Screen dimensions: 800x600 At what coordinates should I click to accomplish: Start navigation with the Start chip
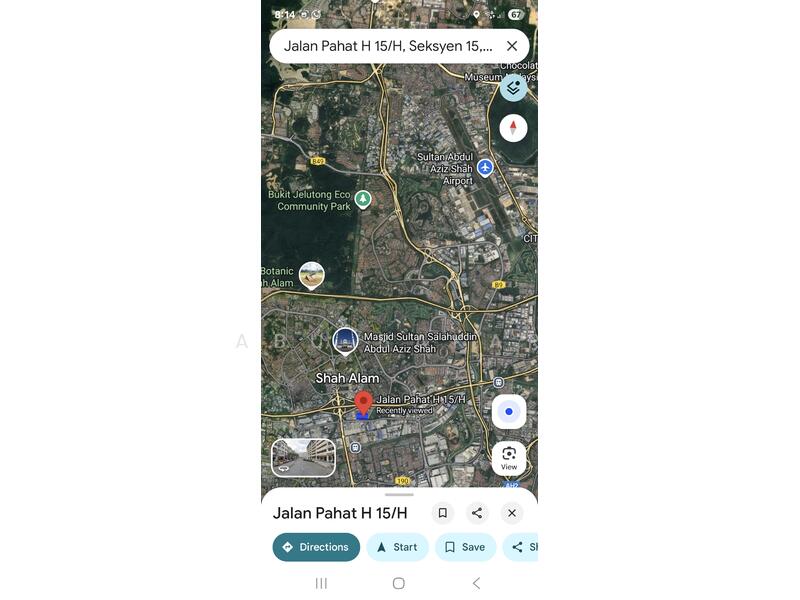(397, 547)
